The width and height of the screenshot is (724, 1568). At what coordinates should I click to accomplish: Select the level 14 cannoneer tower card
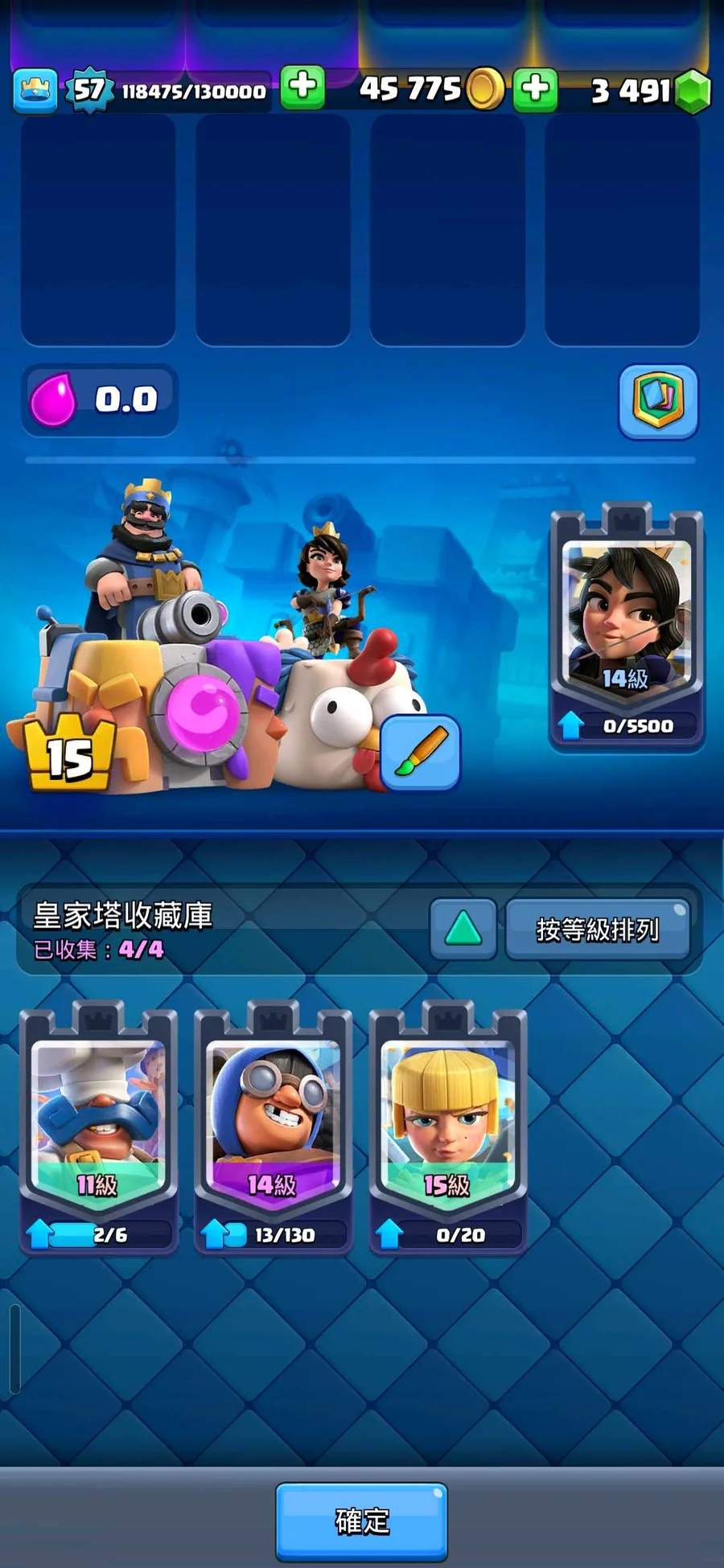tap(273, 1126)
